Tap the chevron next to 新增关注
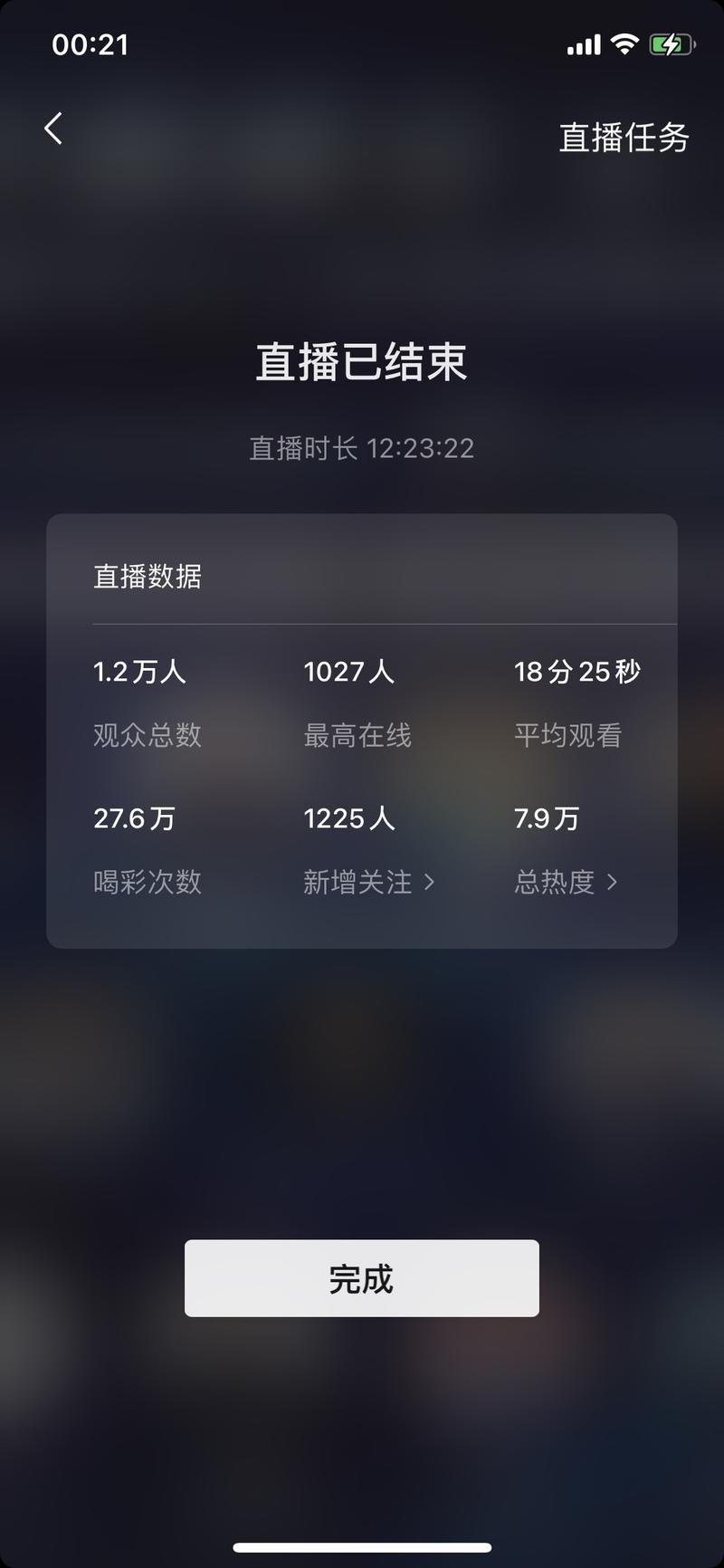724x1568 pixels. [431, 881]
